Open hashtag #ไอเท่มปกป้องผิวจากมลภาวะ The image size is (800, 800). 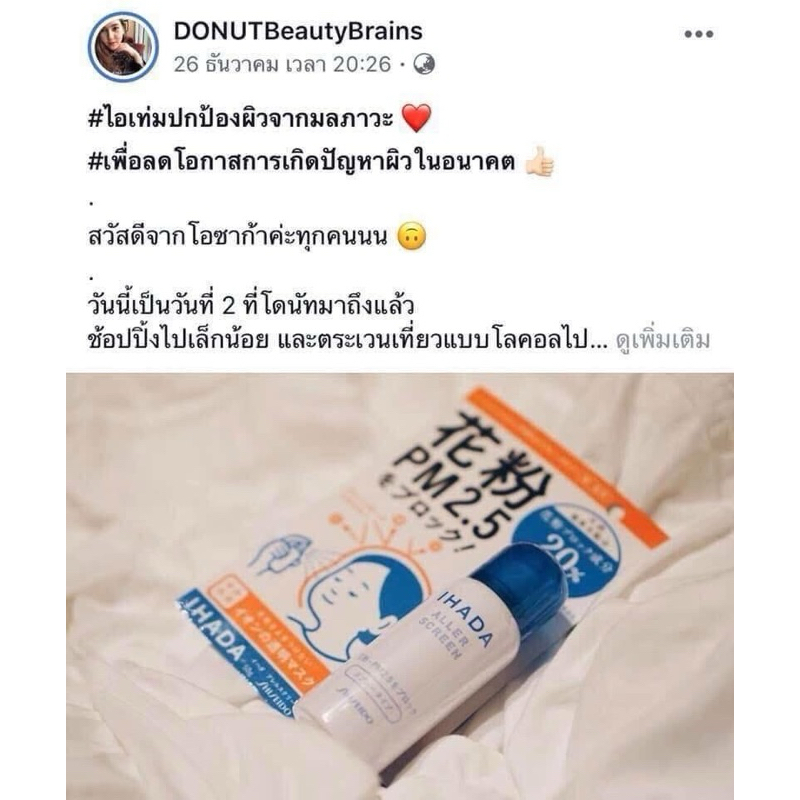(x=241, y=118)
